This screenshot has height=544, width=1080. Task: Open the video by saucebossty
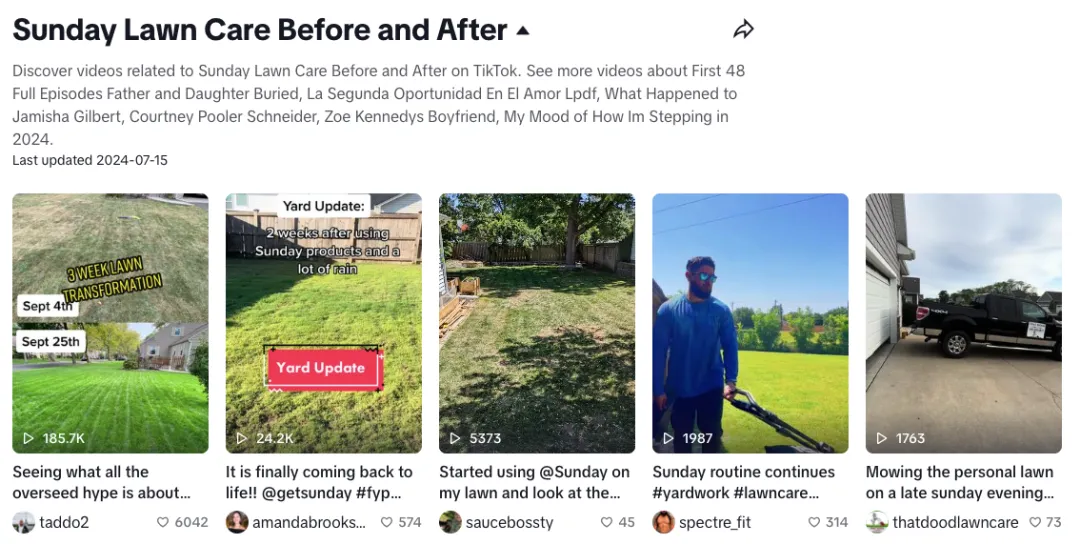(x=537, y=323)
